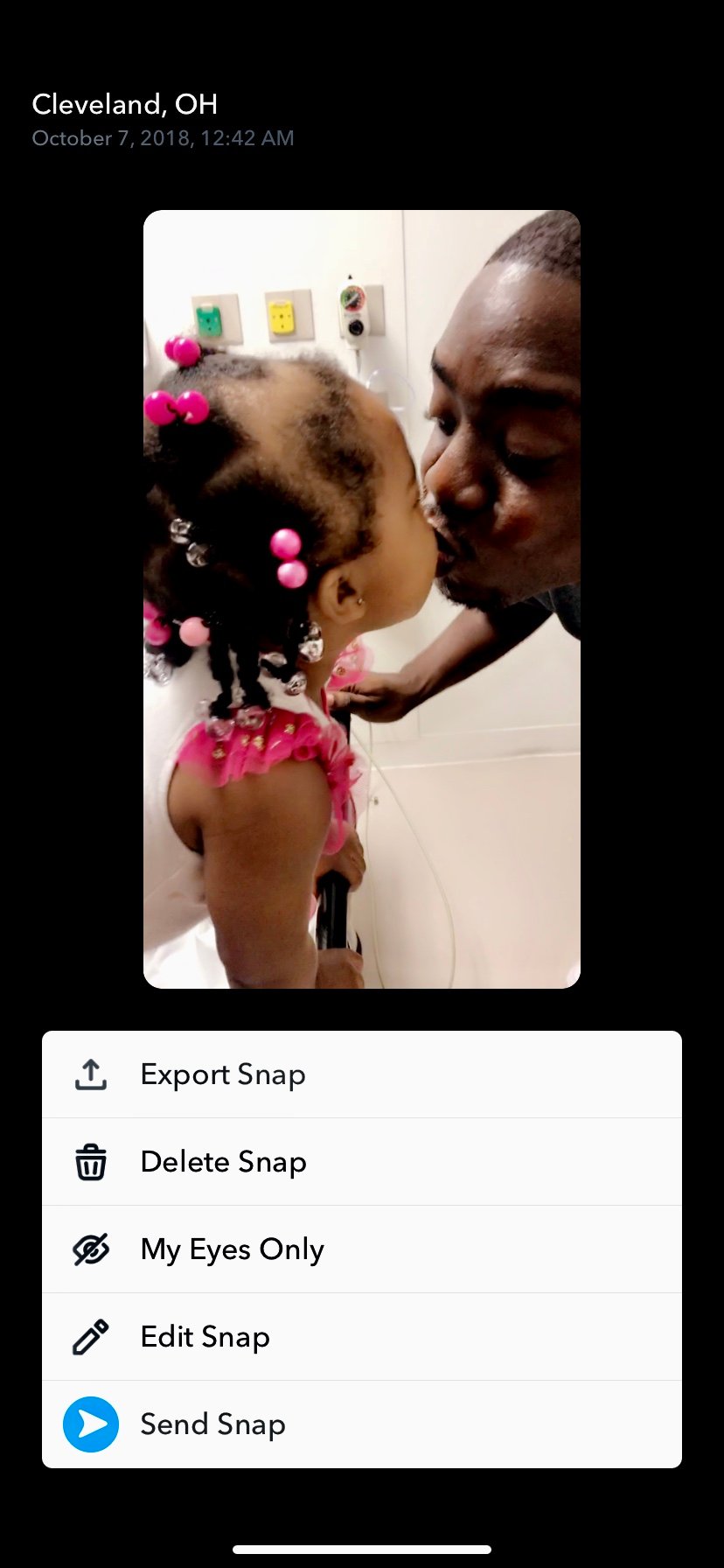This screenshot has height=1568, width=724.
Task: Move snap to My Eyes Only
Action: (231, 1249)
